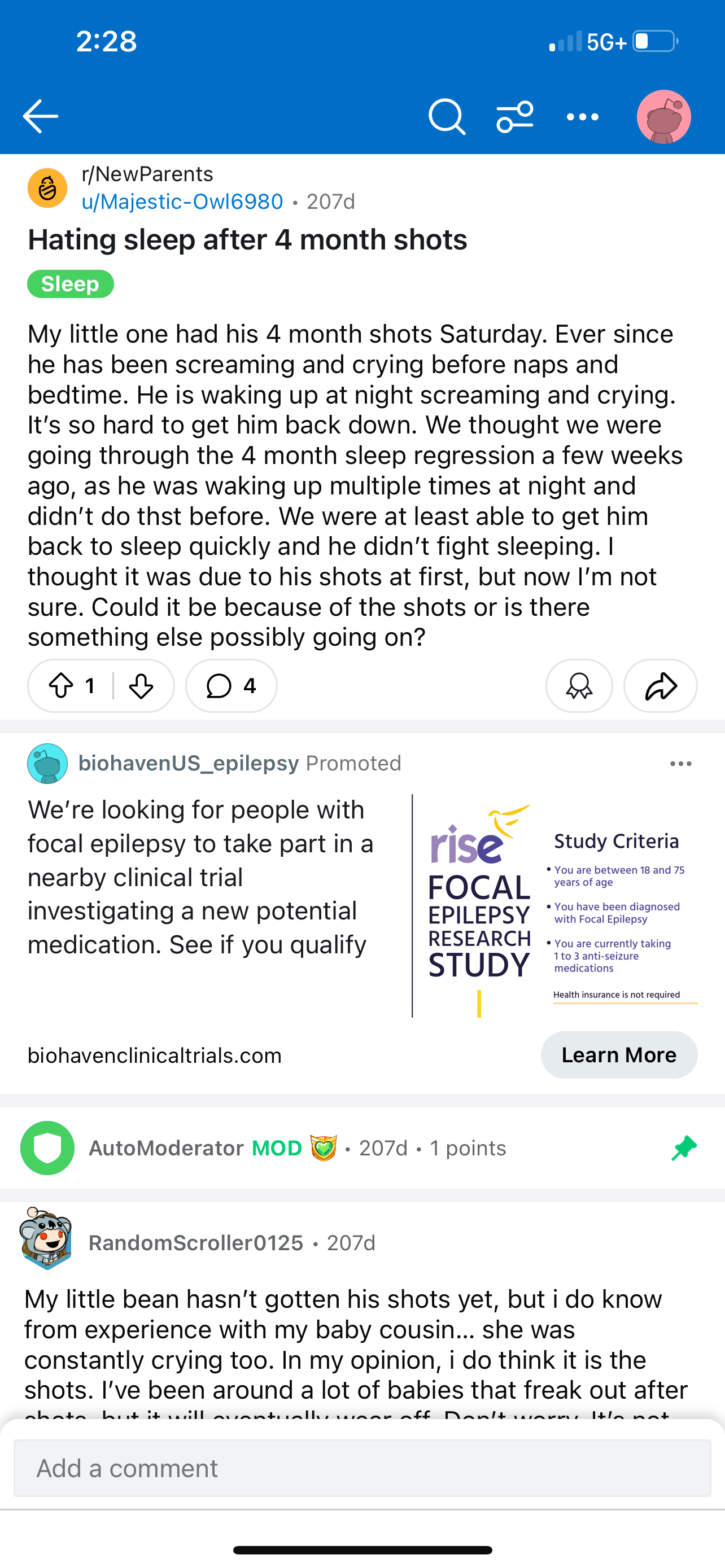Open the focal epilepsy study ad image
The height and width of the screenshot is (1568, 725).
coord(554,906)
